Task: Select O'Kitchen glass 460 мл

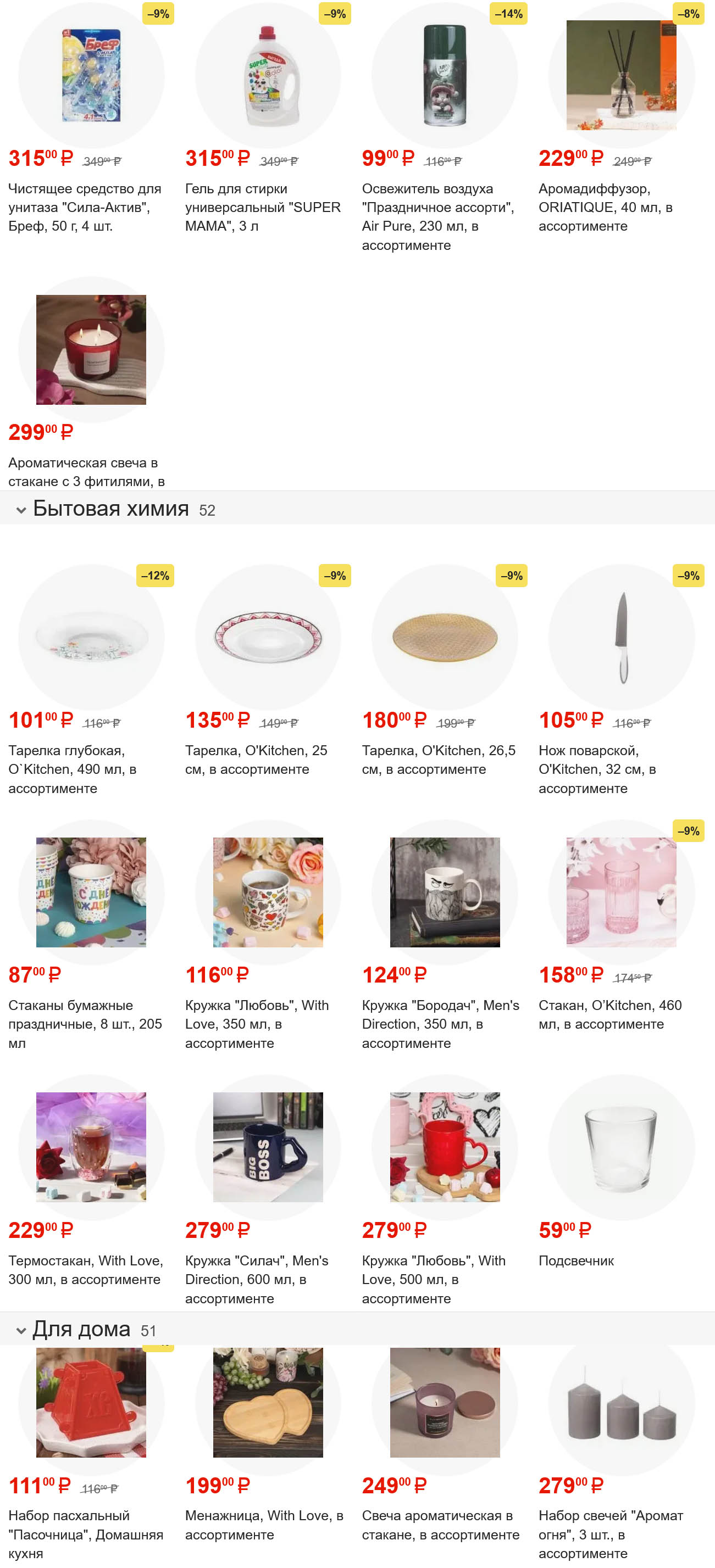Action: pos(620,892)
